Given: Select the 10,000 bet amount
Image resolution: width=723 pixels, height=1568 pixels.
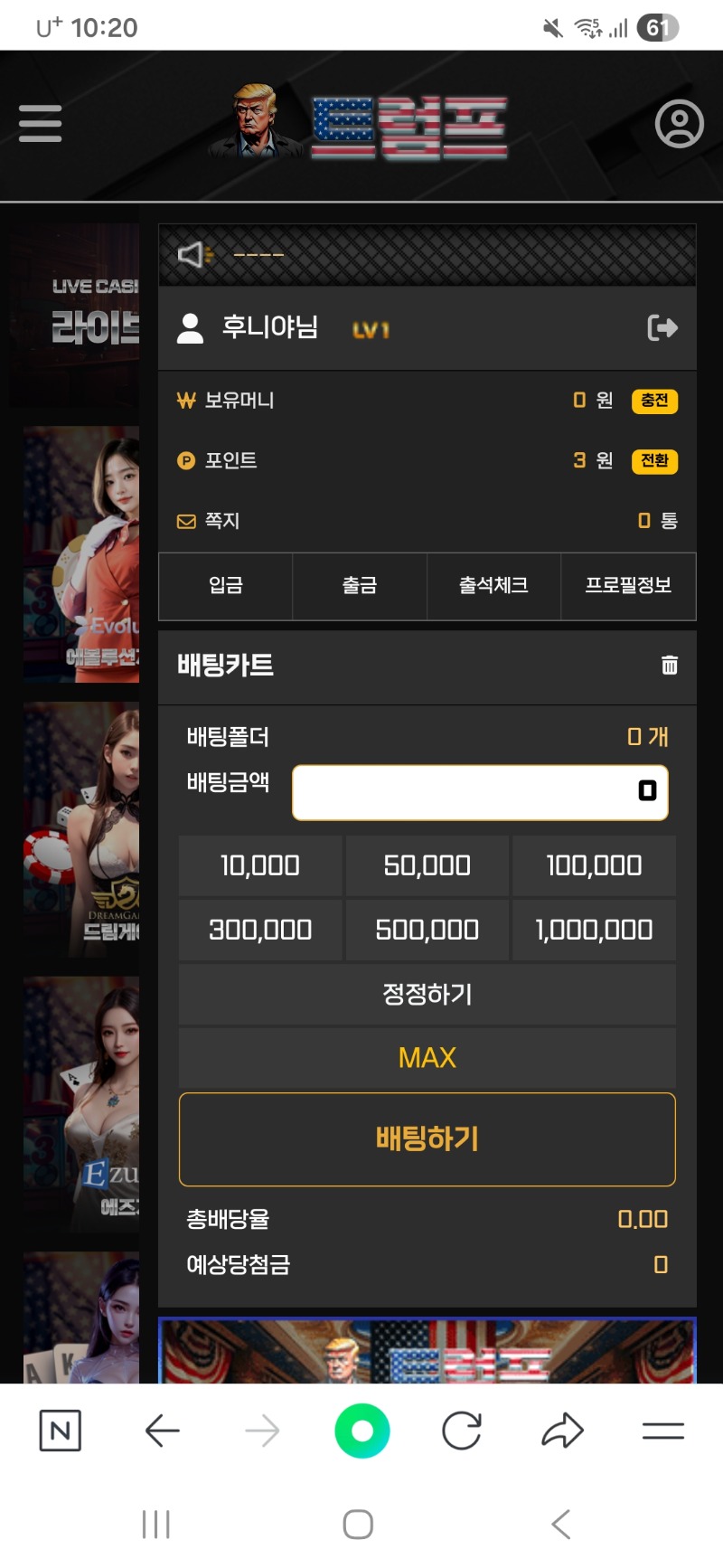Looking at the screenshot, I should [260, 865].
